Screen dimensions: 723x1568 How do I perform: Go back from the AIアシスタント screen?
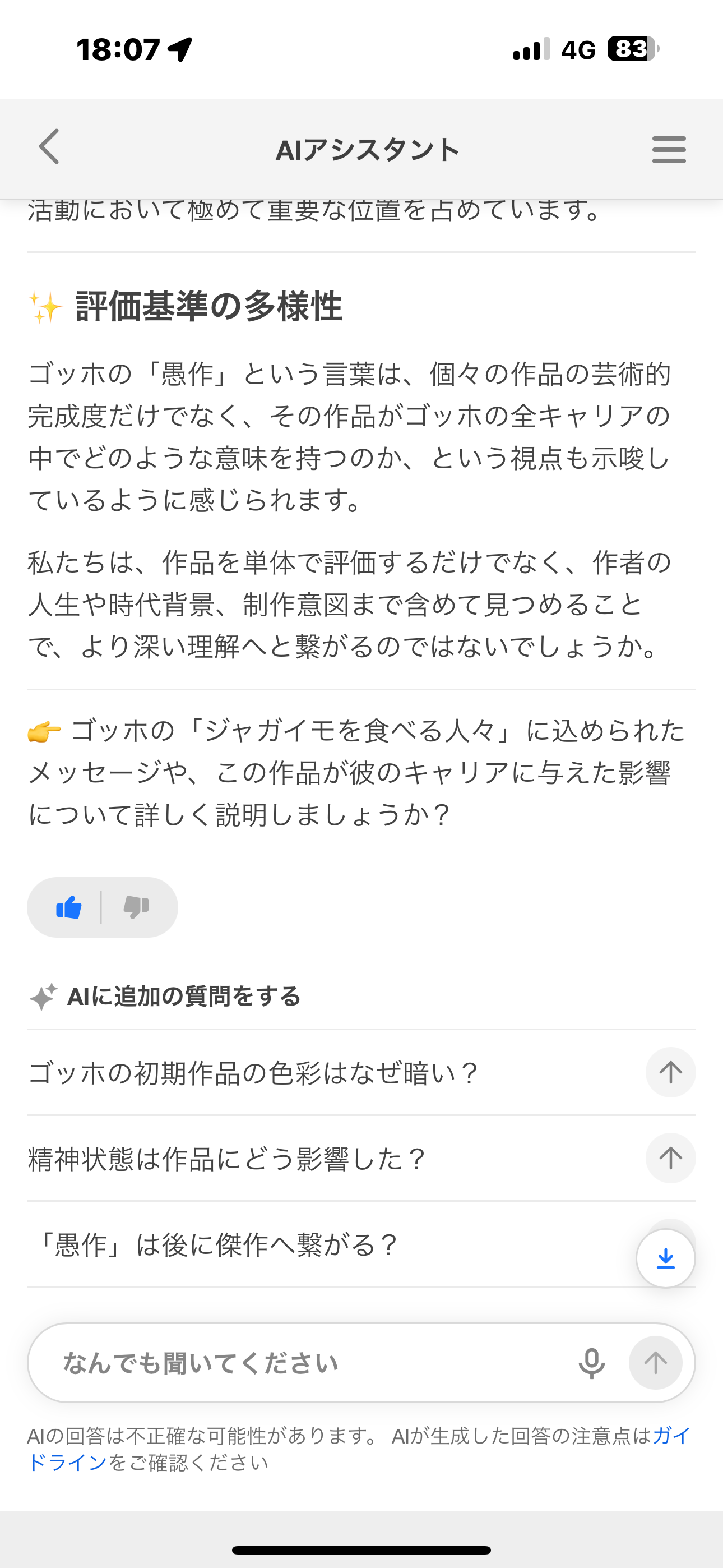coord(49,147)
